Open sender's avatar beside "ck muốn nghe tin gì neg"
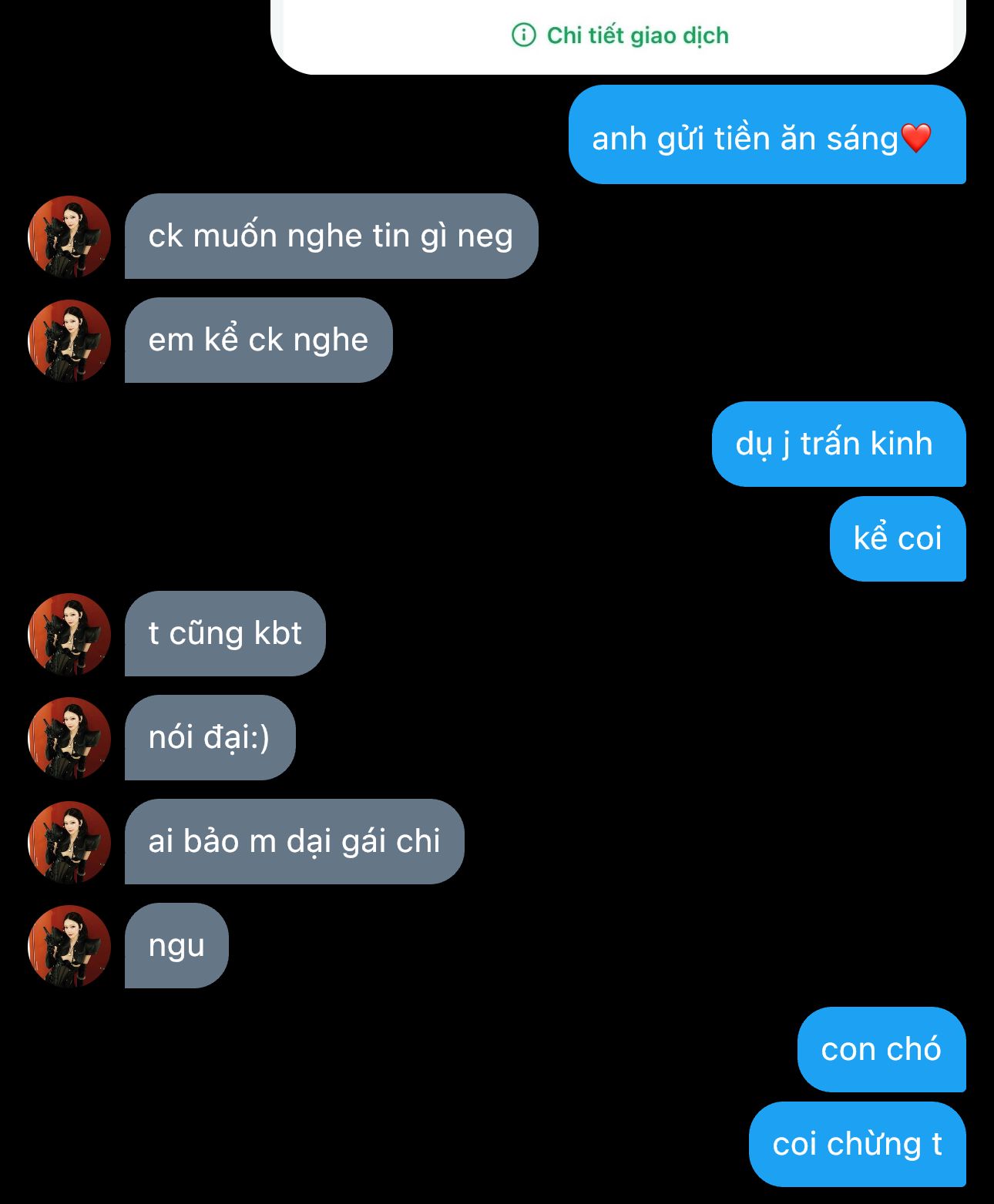This screenshot has width=994, height=1204. tap(69, 236)
